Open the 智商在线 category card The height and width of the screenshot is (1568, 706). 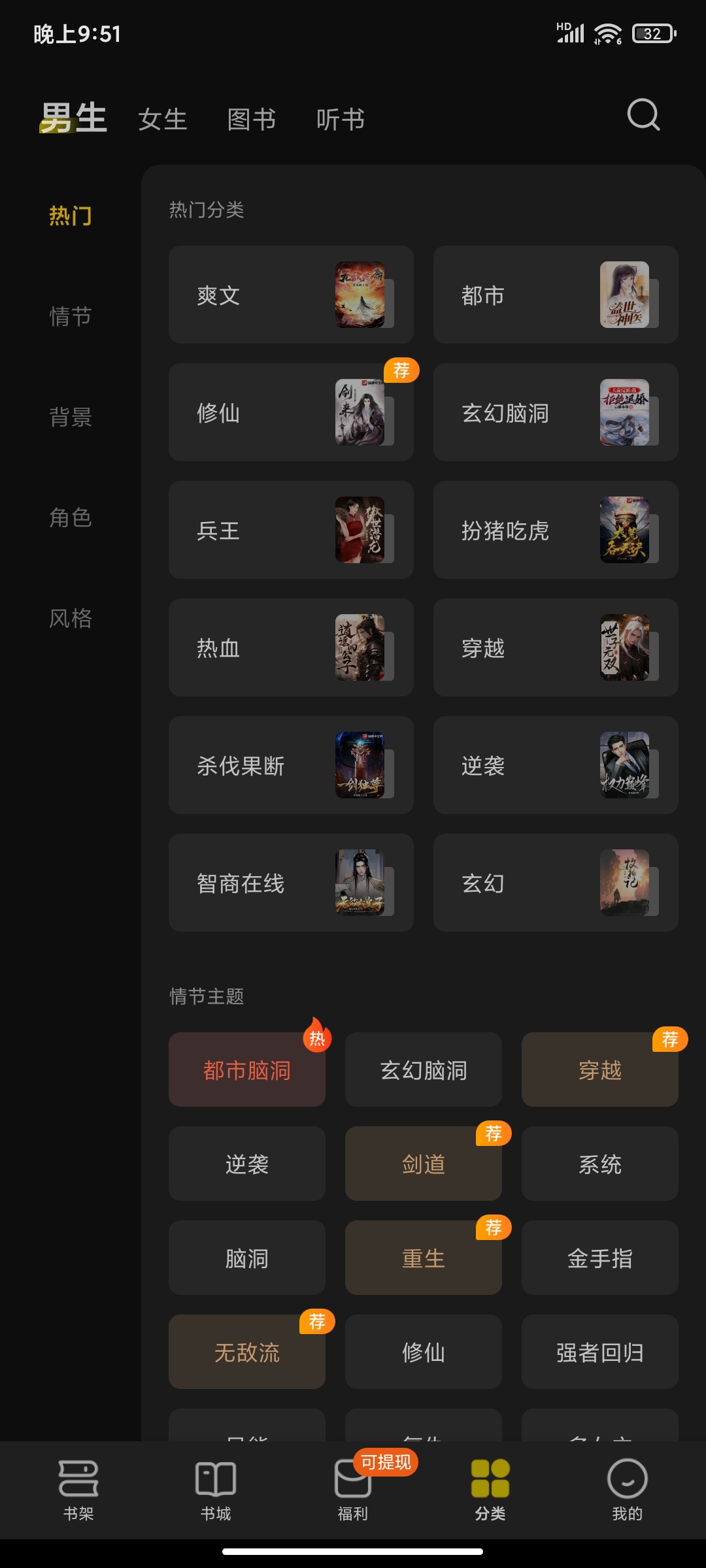(x=291, y=883)
